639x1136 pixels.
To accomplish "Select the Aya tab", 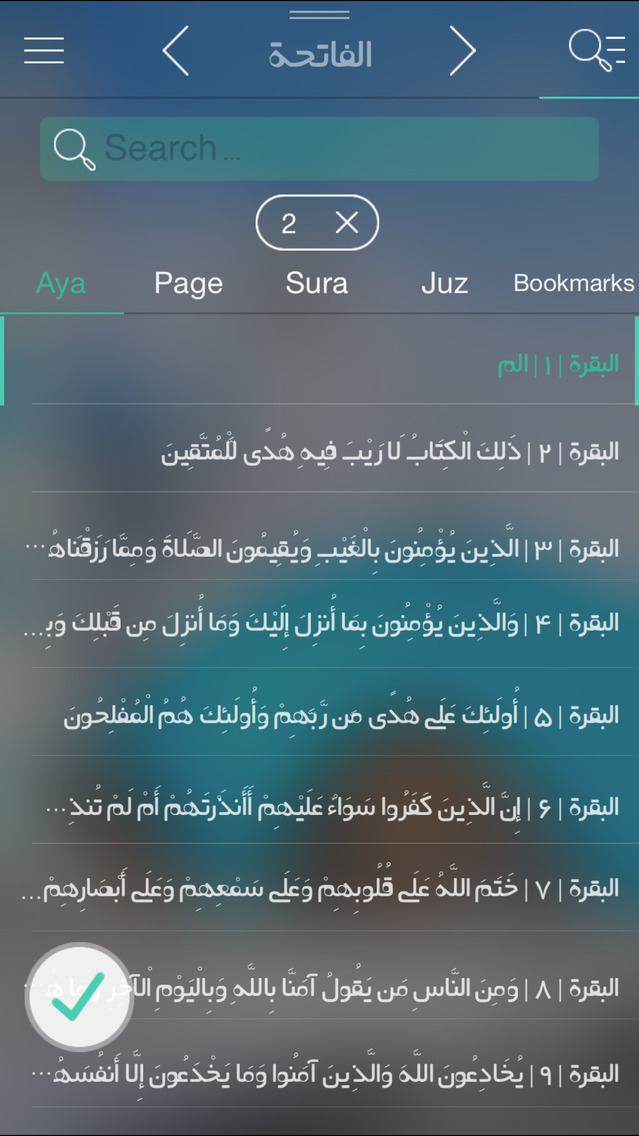I will click(x=61, y=283).
